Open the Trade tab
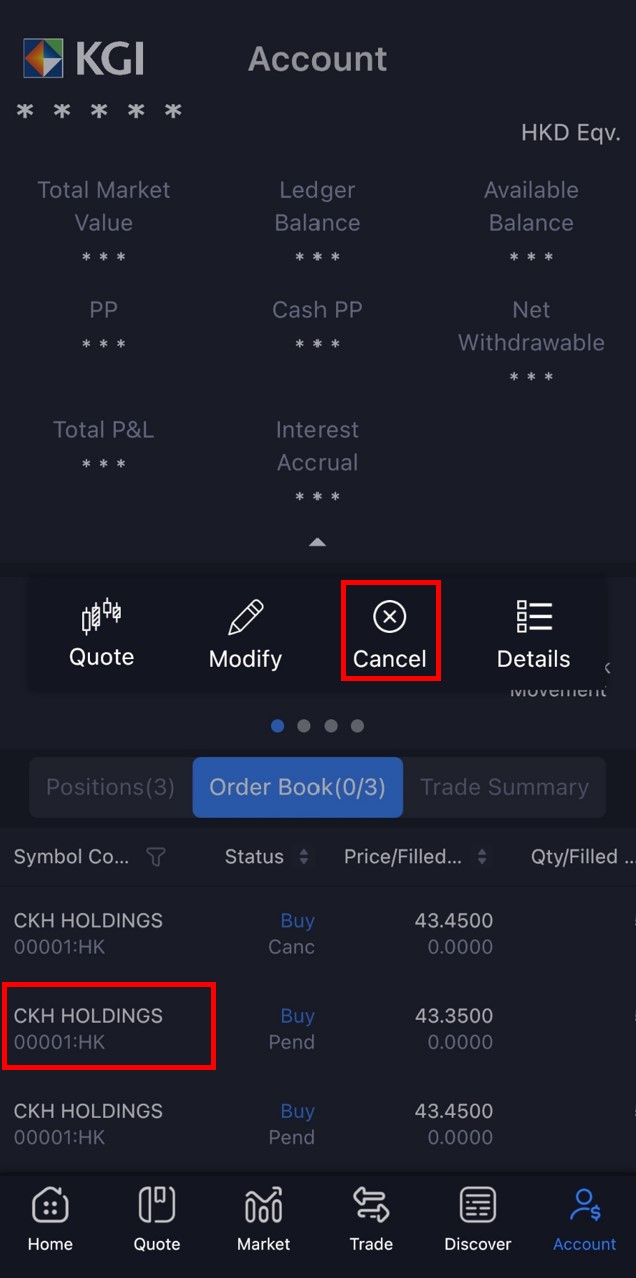Viewport: 636px width, 1278px height. coord(371,1219)
